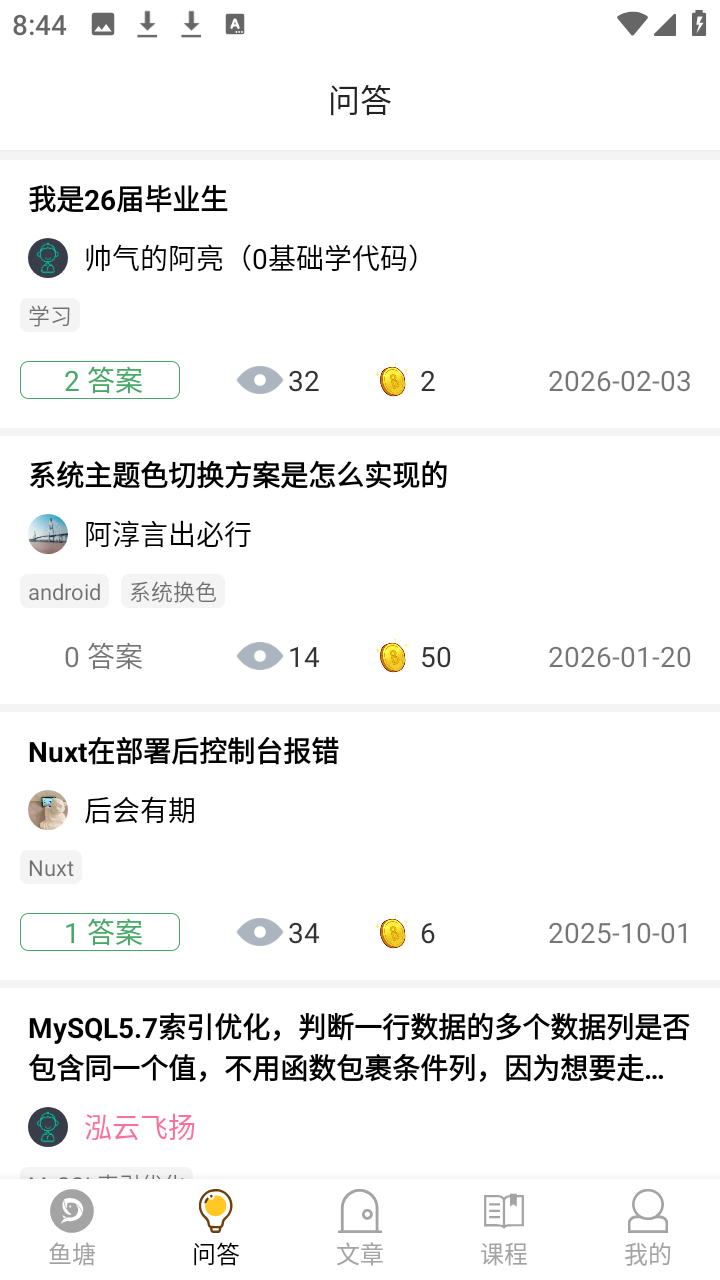720x1280 pixels.
Task: Open question titled 我是26届毕业生
Action: pos(127,200)
